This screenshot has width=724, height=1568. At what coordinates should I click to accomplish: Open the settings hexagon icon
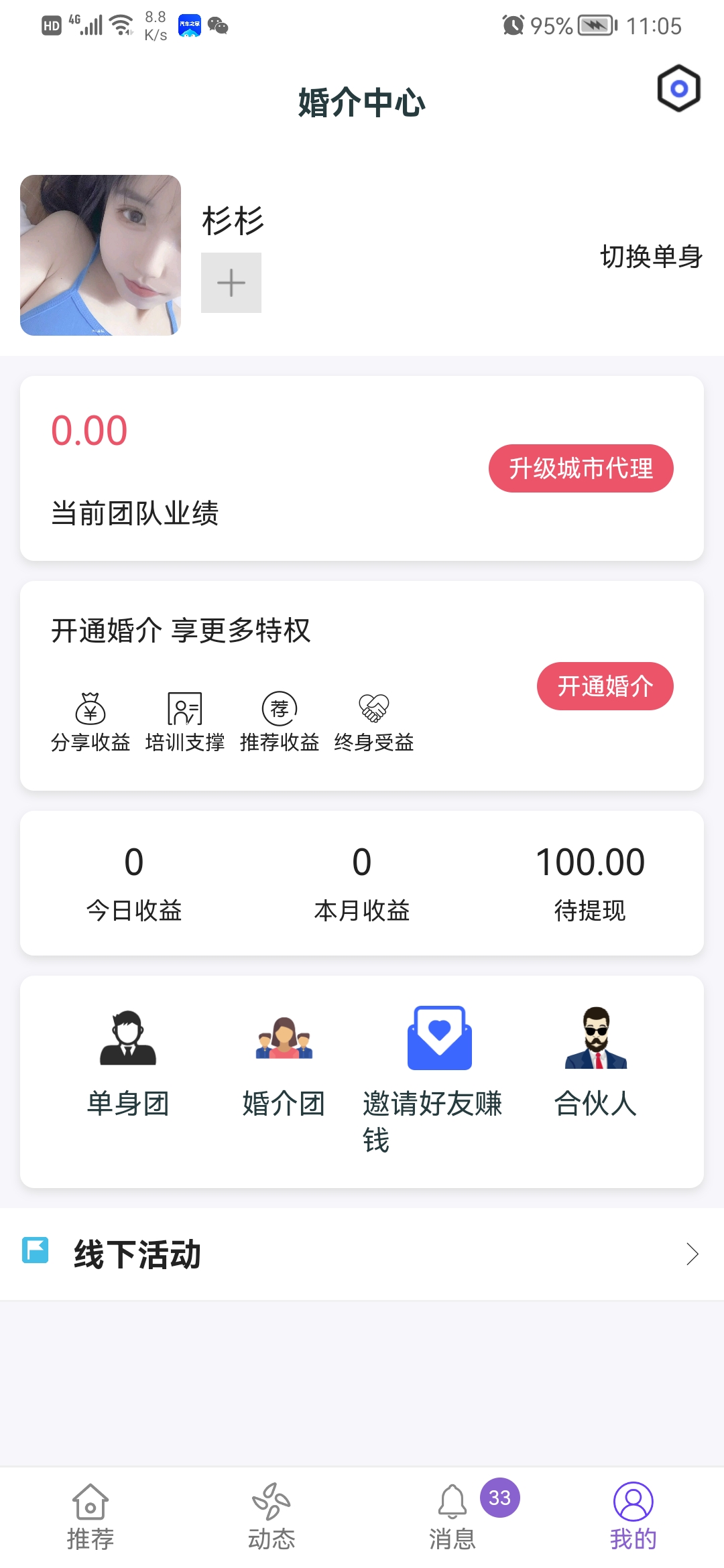678,88
